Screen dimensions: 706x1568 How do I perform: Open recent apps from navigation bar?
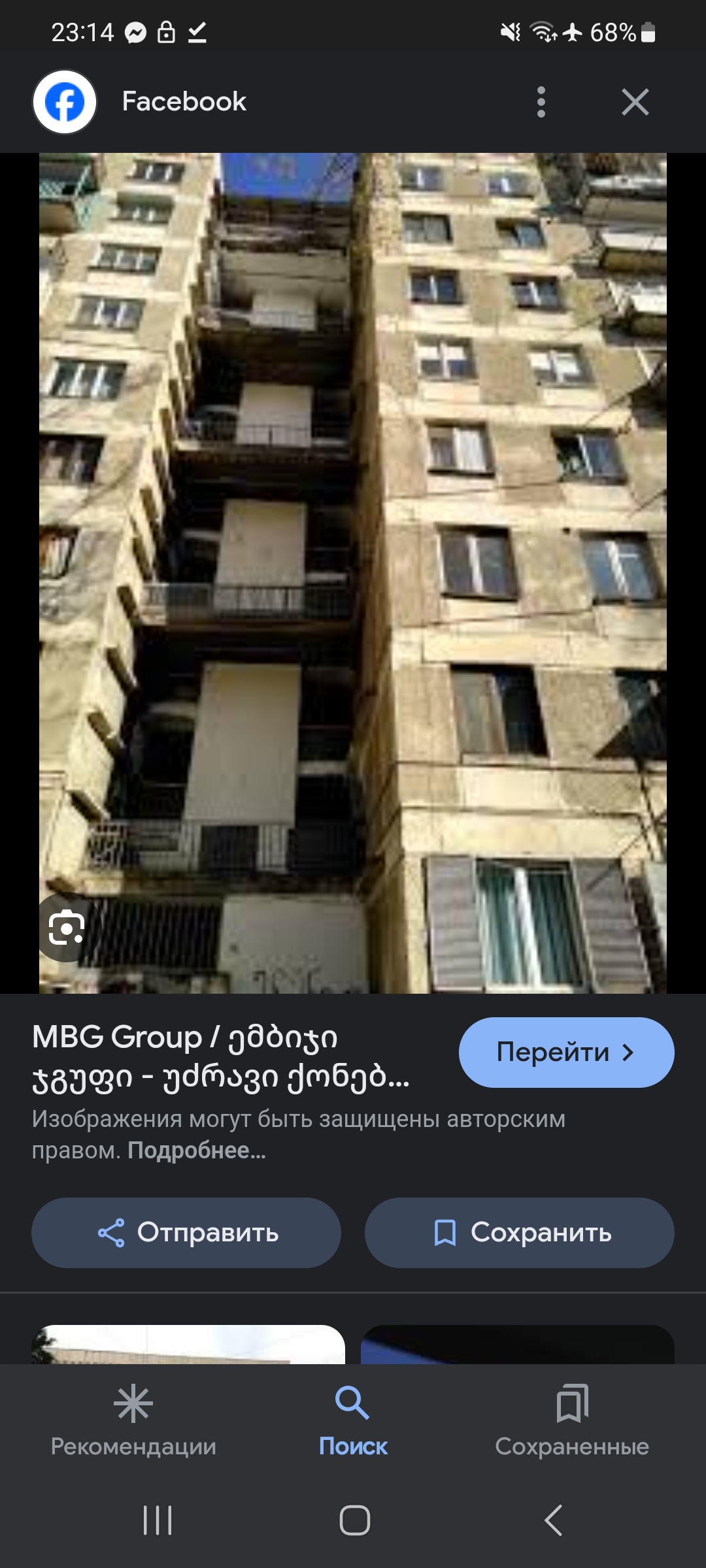coord(158,1520)
